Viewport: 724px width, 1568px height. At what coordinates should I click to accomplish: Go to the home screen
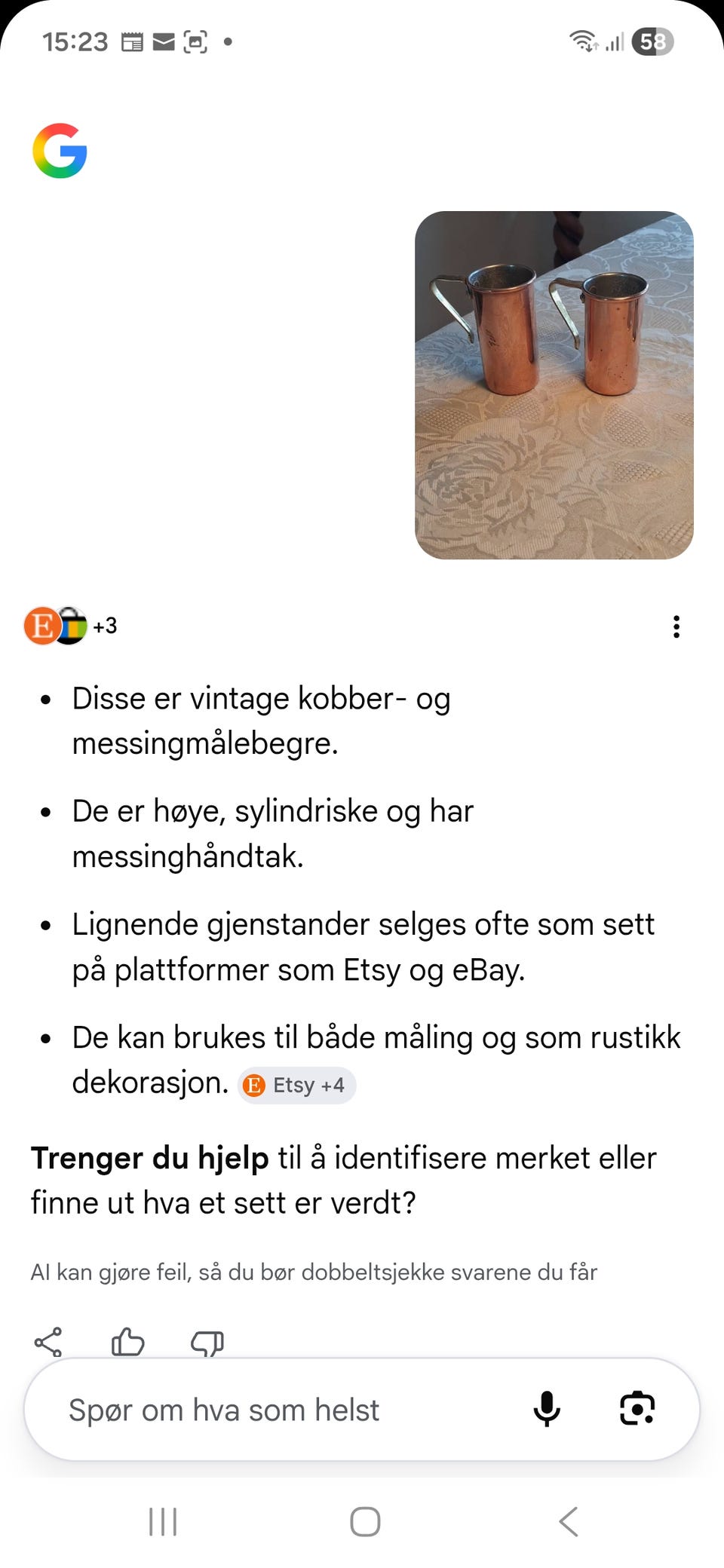point(365,1521)
